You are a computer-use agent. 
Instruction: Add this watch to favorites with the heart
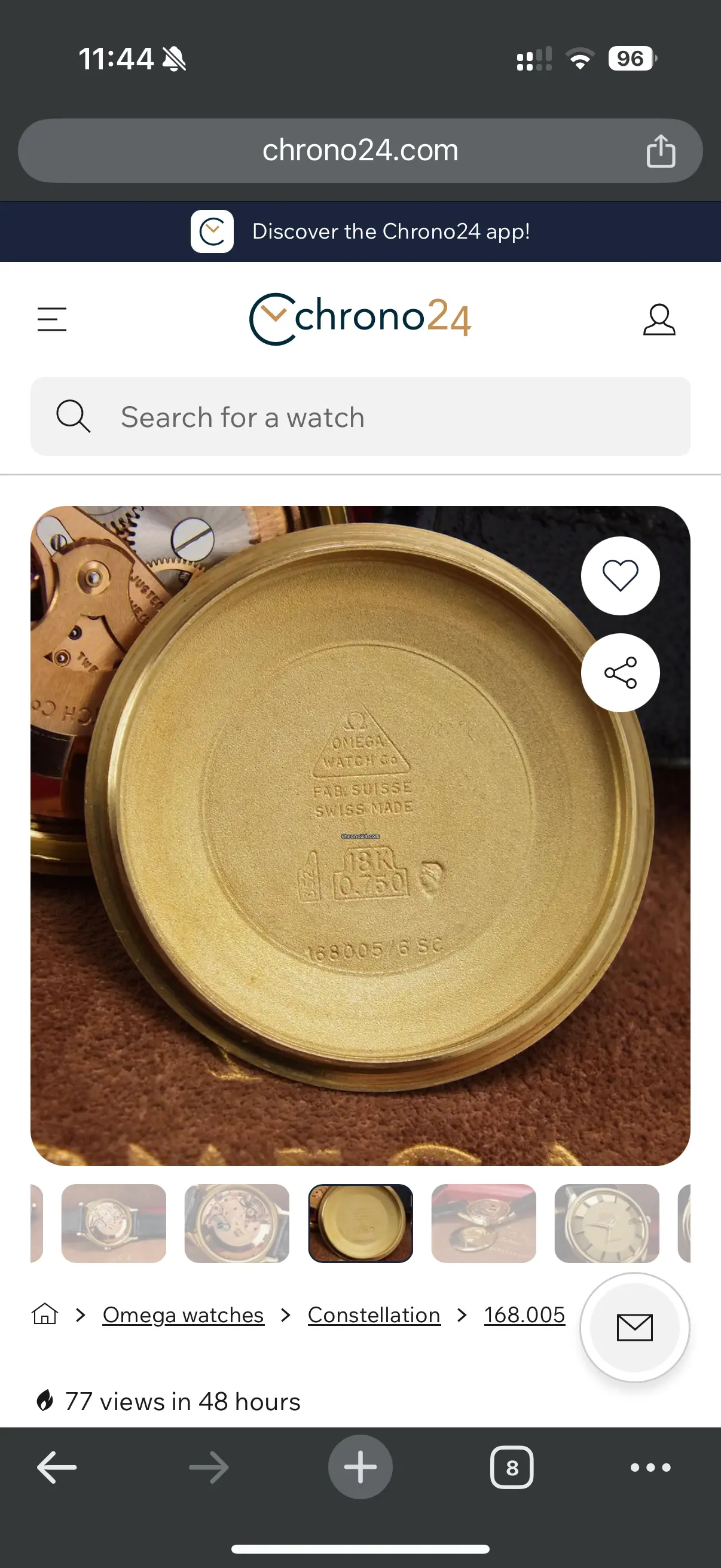tap(620, 575)
